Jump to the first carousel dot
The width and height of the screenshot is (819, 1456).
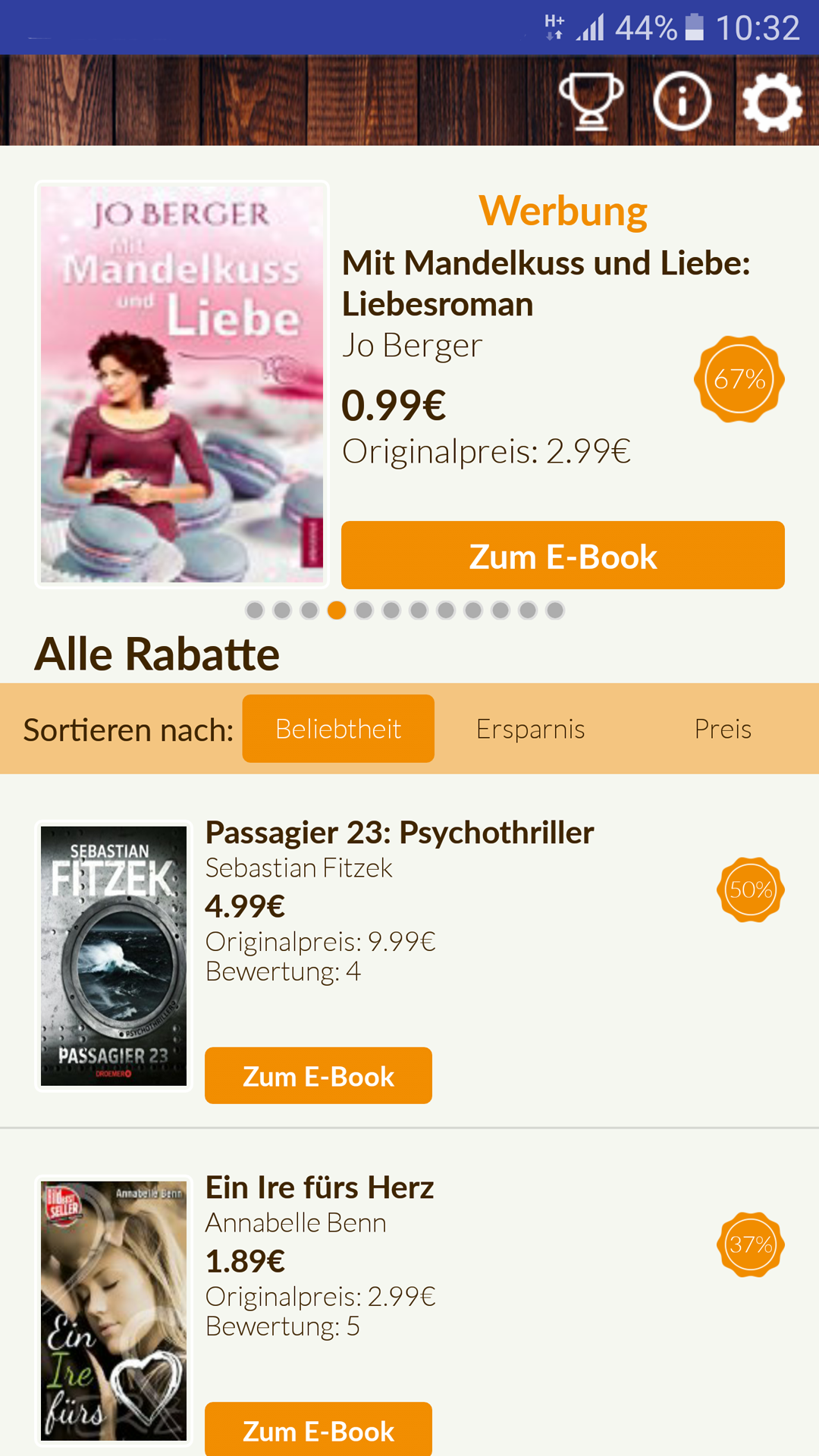[x=256, y=610]
